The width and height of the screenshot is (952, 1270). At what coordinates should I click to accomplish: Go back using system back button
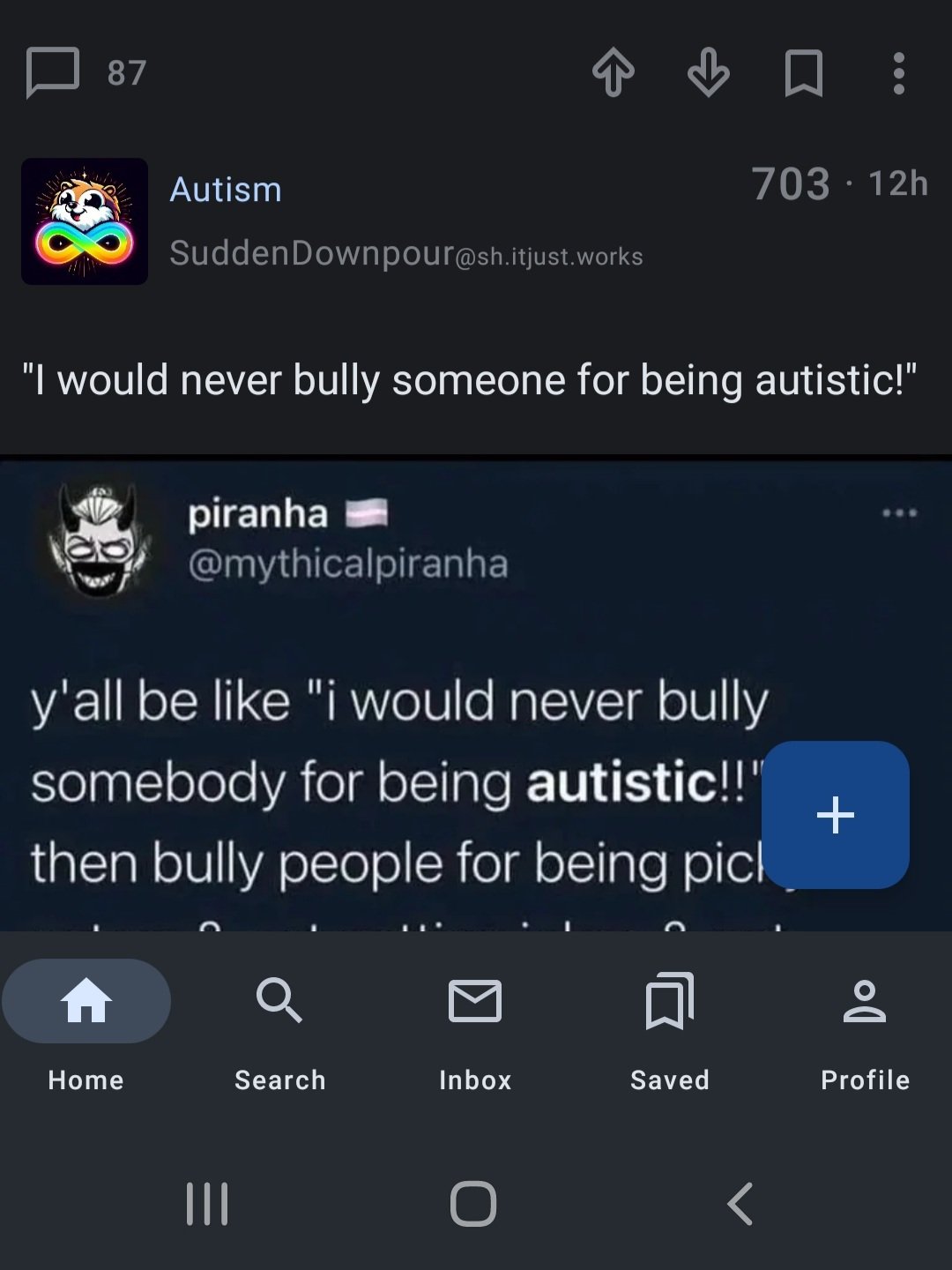[x=740, y=1204]
